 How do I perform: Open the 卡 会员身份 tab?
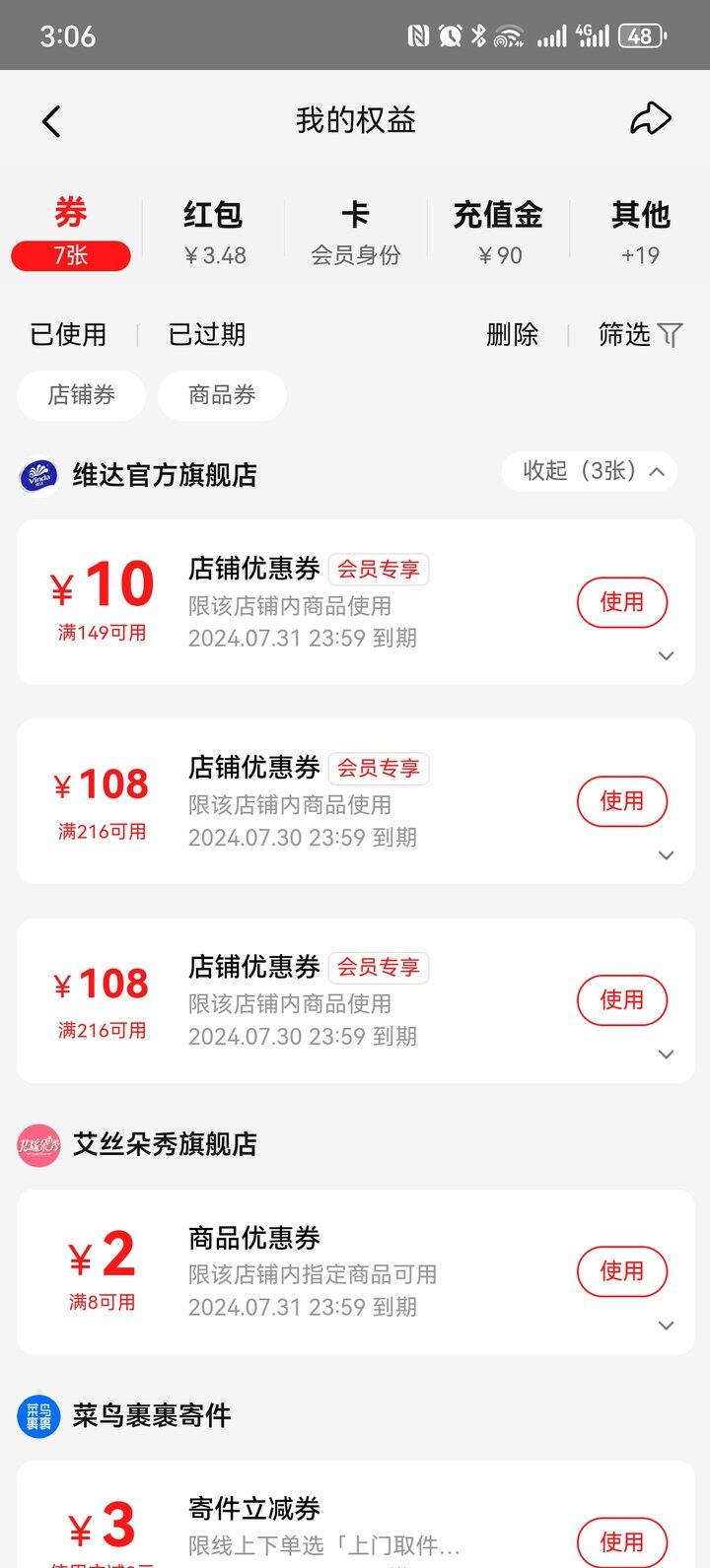pyautogui.click(x=355, y=233)
